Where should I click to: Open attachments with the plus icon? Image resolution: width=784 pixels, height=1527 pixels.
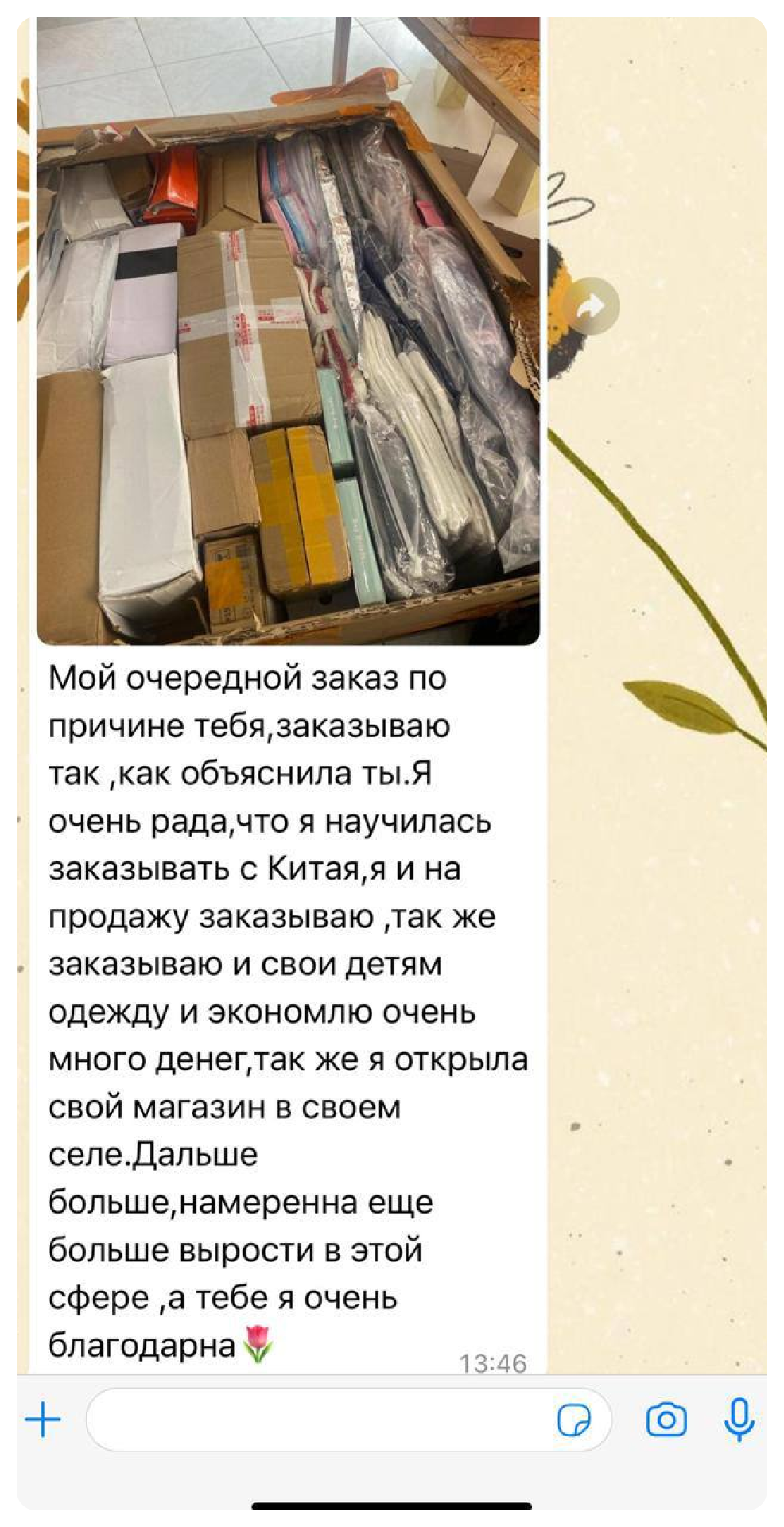pos(43,1420)
